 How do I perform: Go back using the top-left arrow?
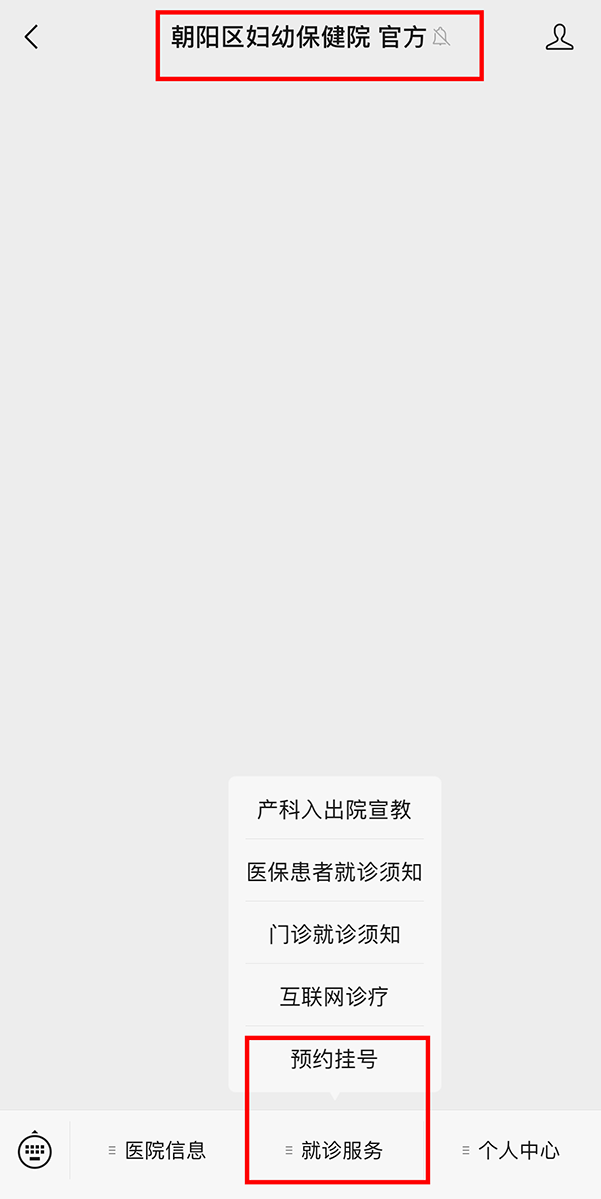click(x=31, y=37)
